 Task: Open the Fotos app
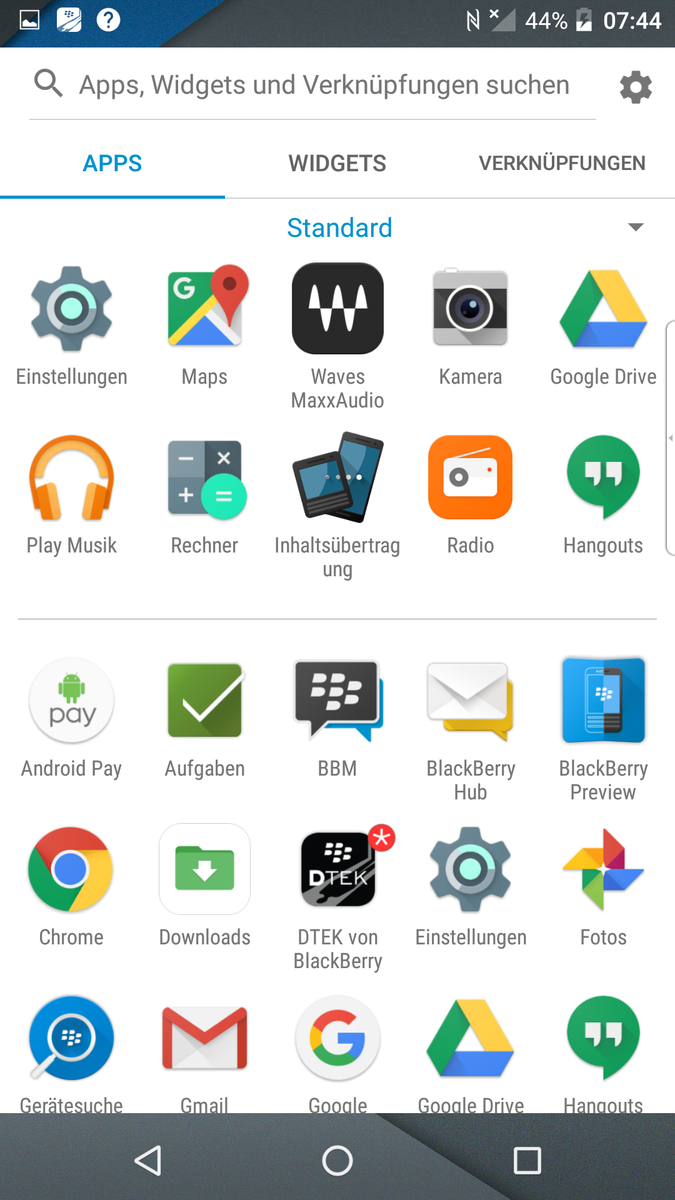[603, 887]
